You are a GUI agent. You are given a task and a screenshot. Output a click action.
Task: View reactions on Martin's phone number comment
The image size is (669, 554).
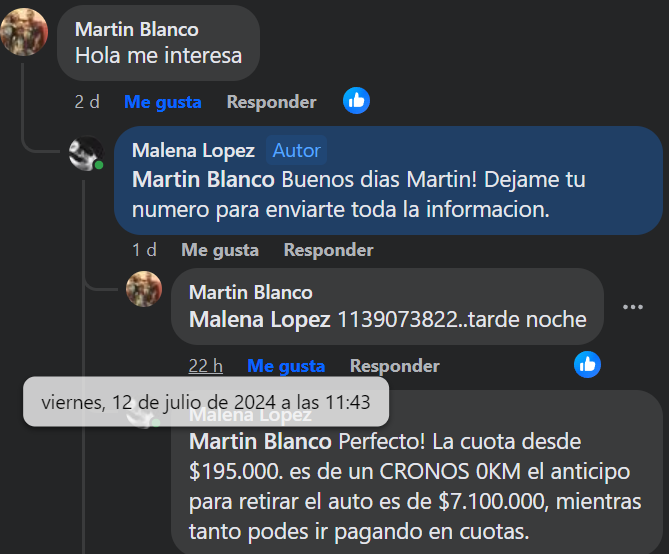tap(587, 364)
